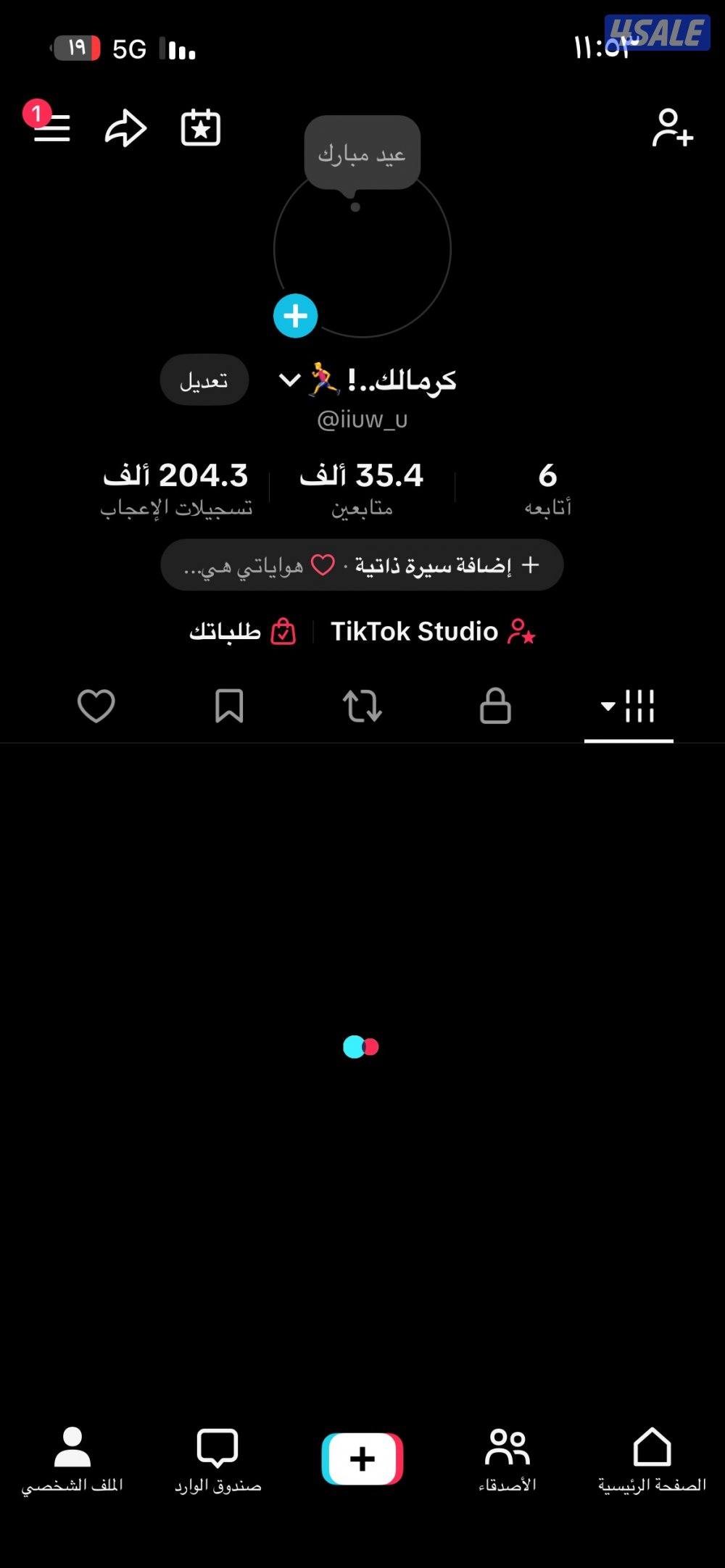The image size is (725, 1568).
Task: Open the add friends icon top right
Action: click(x=671, y=128)
